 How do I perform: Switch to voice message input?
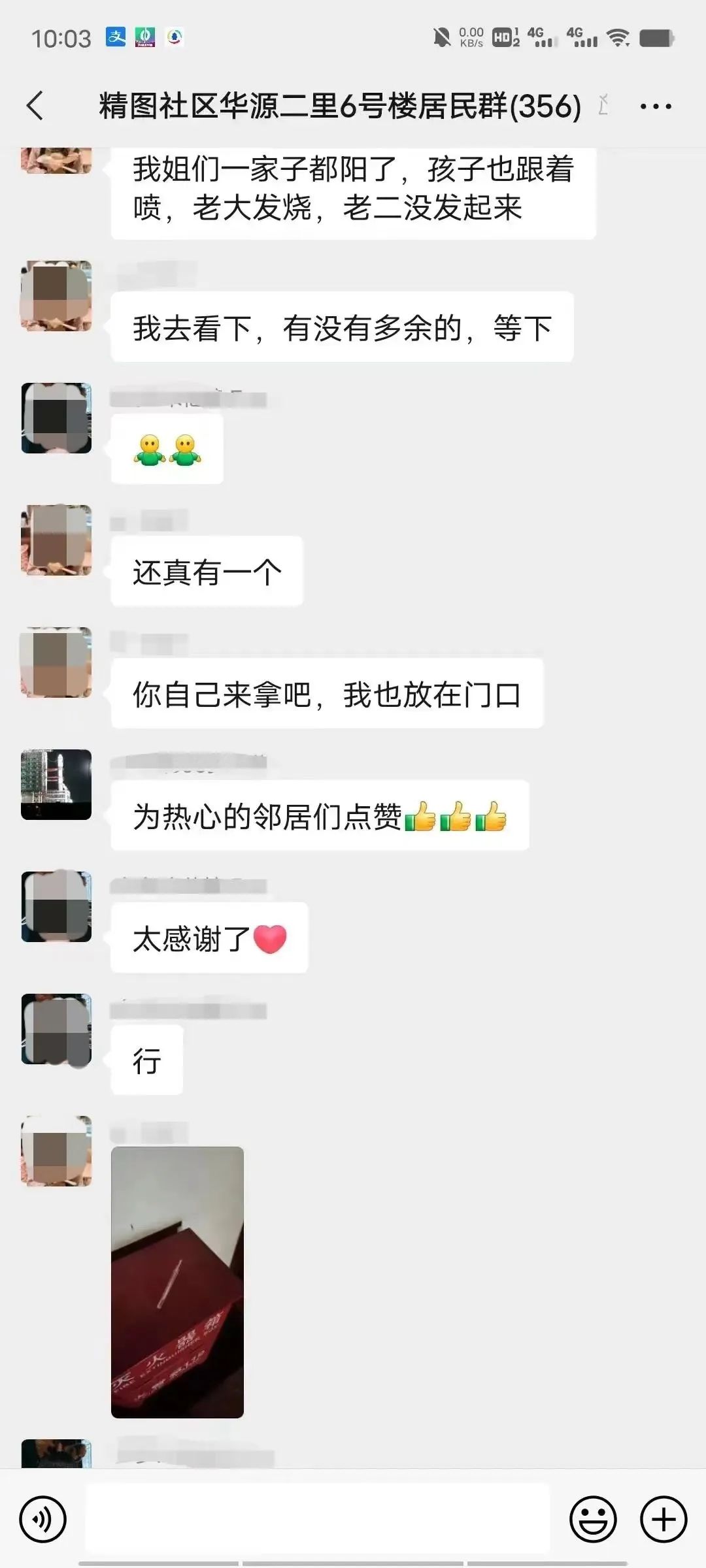43,1519
